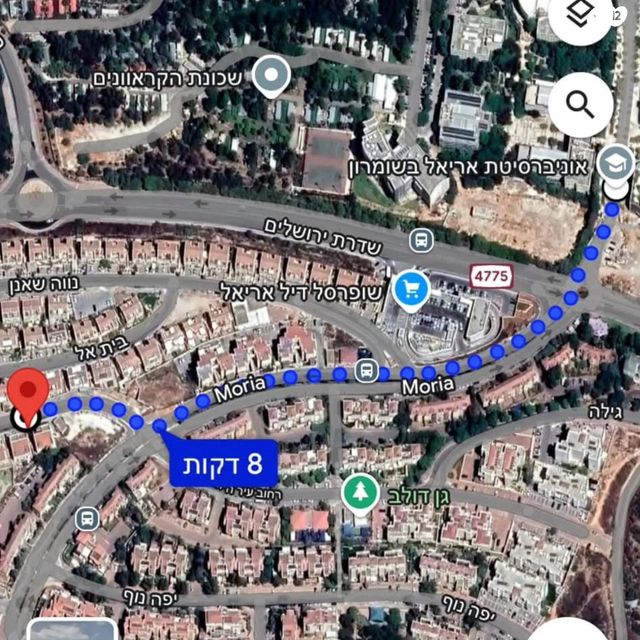Select the bus stop on Moria street
Image resolution: width=640 pixels, height=640 pixels.
coord(367,372)
